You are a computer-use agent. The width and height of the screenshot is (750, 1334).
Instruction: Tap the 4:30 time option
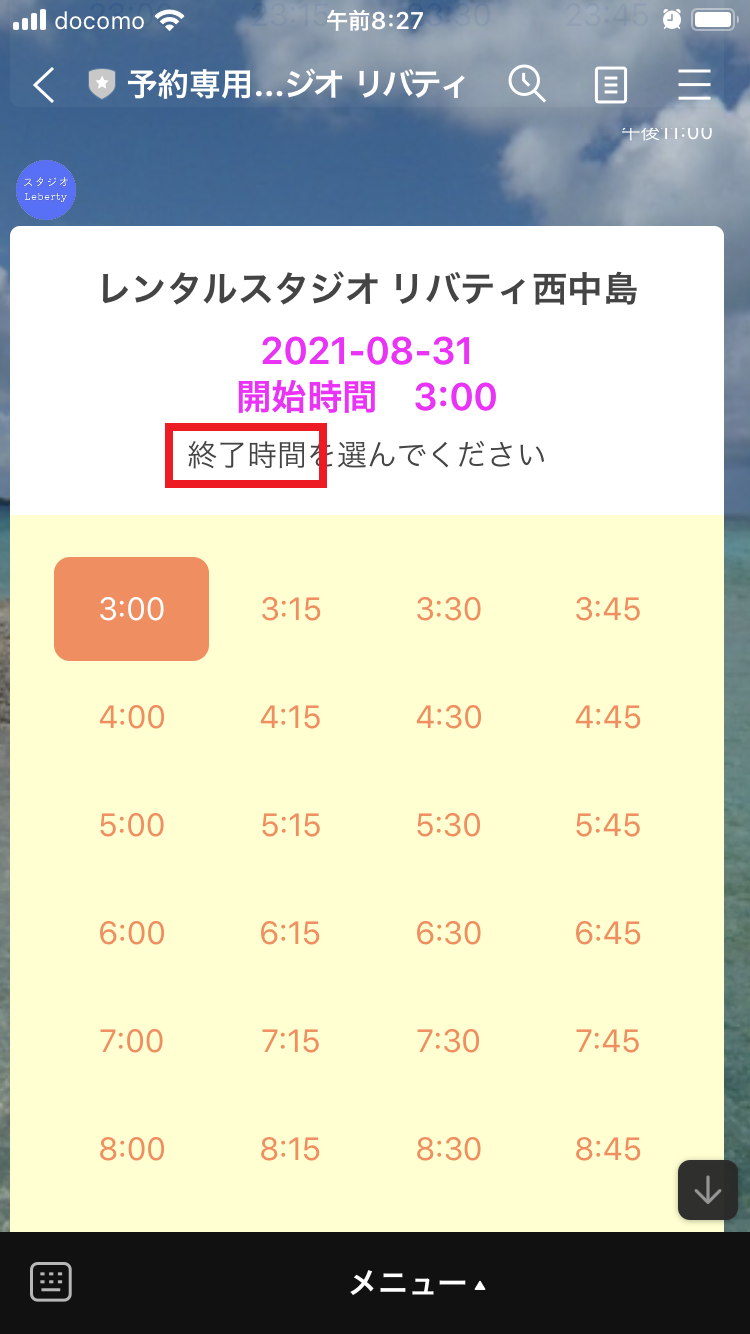click(x=449, y=717)
